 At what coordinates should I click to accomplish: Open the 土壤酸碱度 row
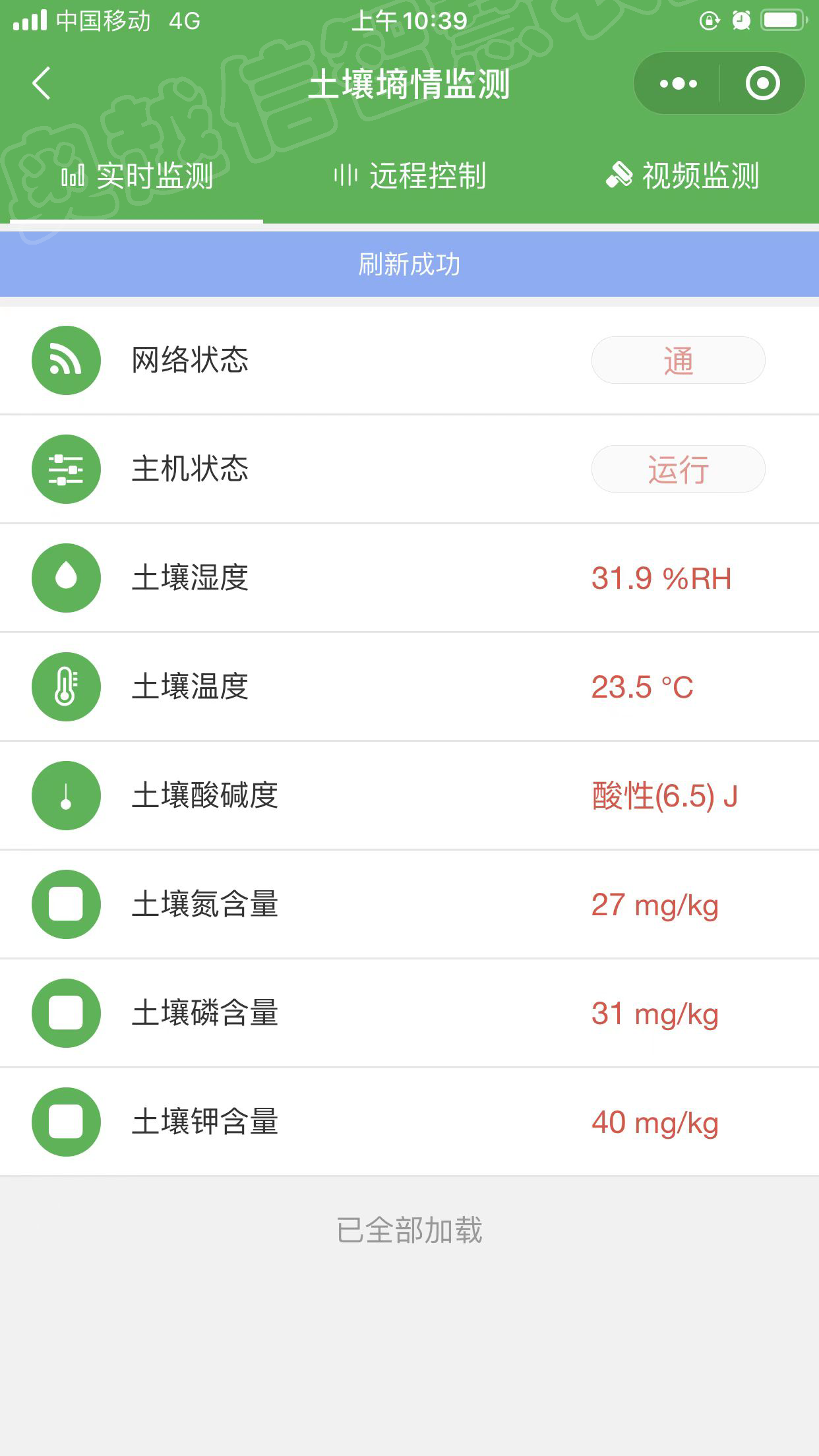pyautogui.click(x=409, y=796)
